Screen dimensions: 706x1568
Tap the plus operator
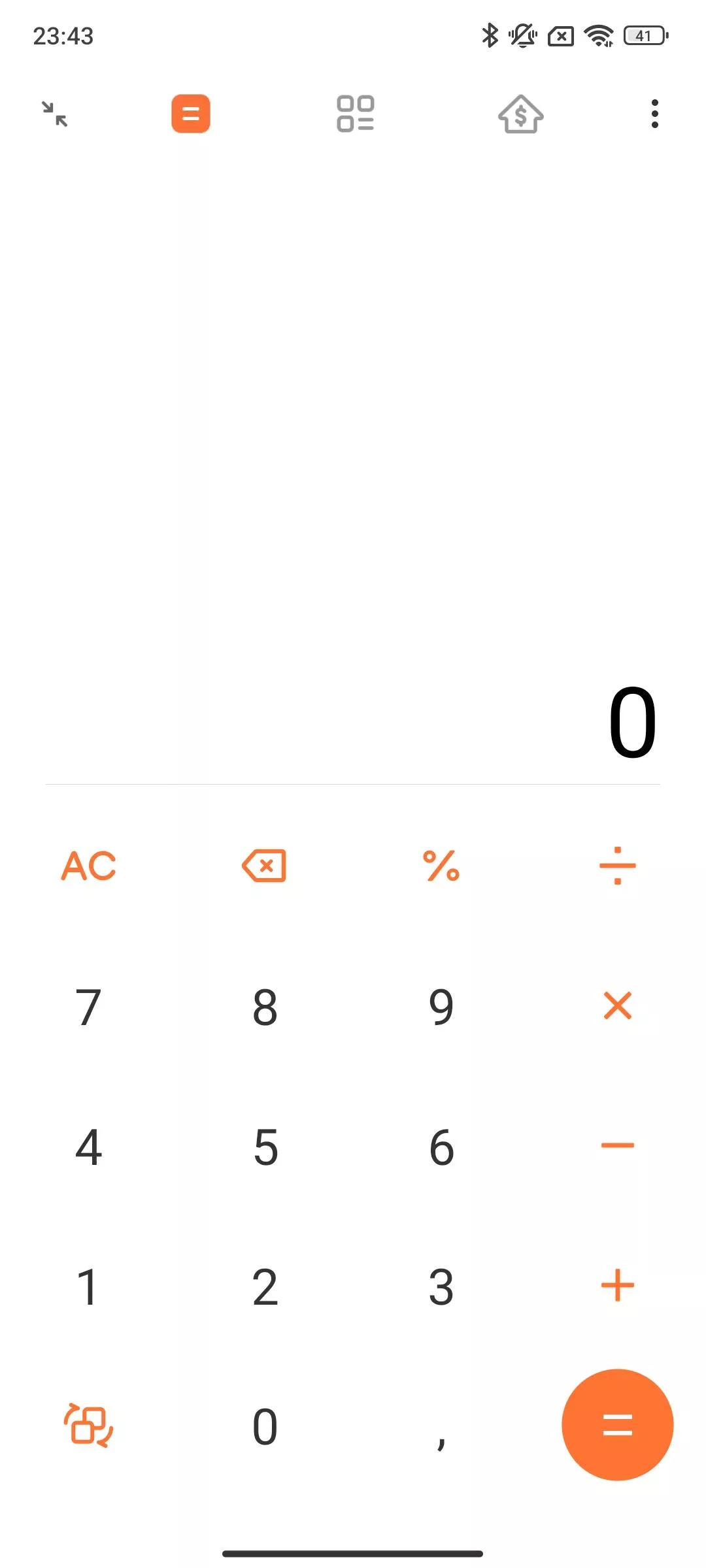click(618, 1286)
